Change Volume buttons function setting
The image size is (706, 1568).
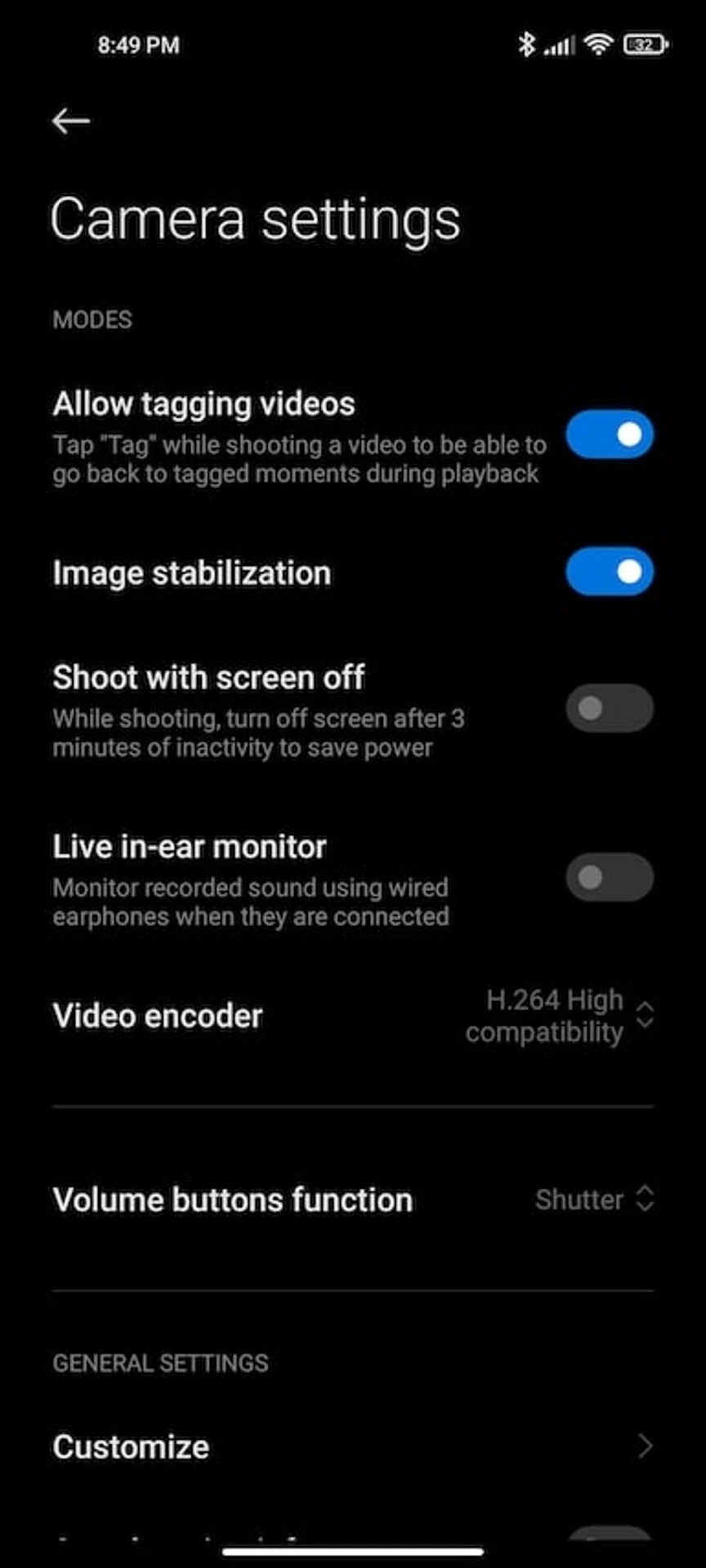coord(594,1199)
